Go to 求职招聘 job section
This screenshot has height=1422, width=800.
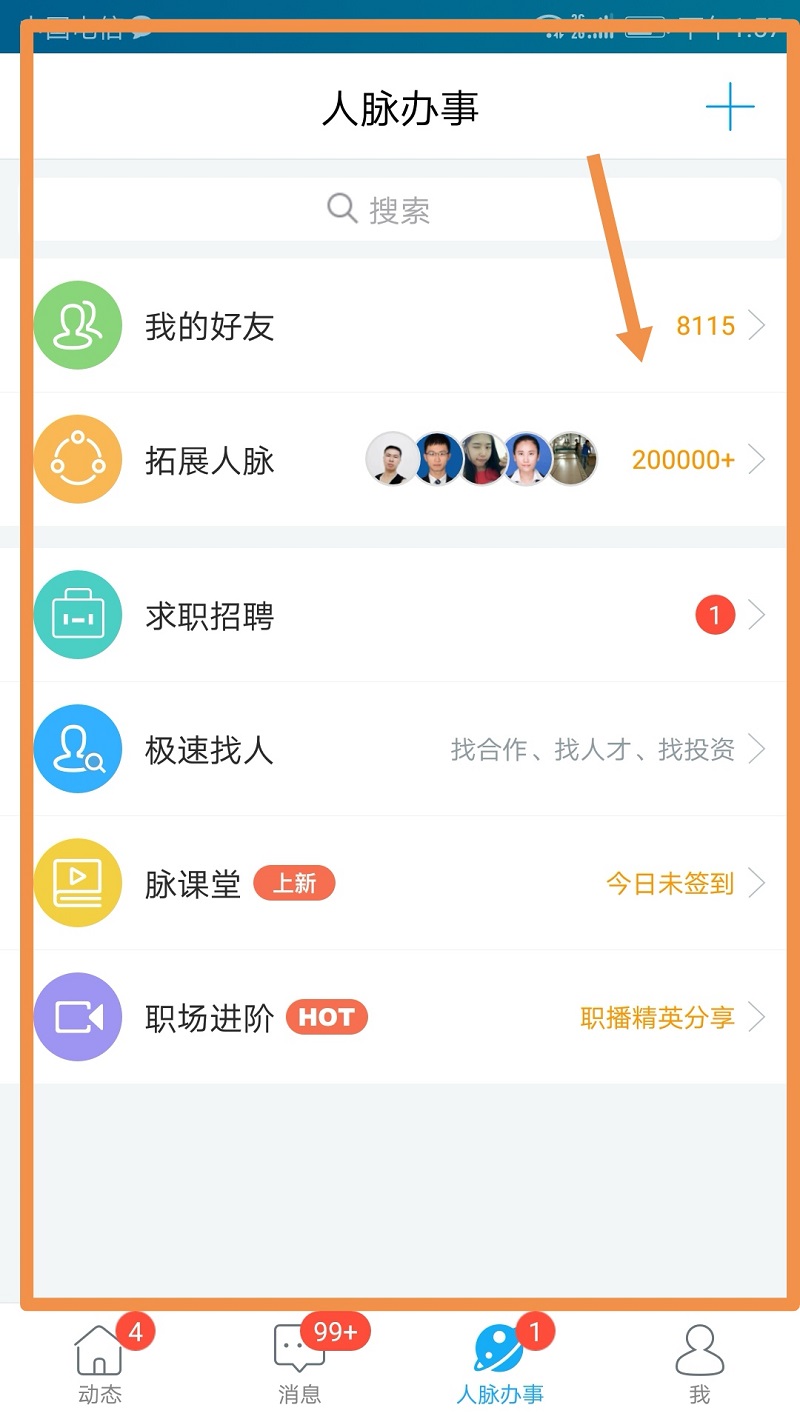(x=400, y=616)
